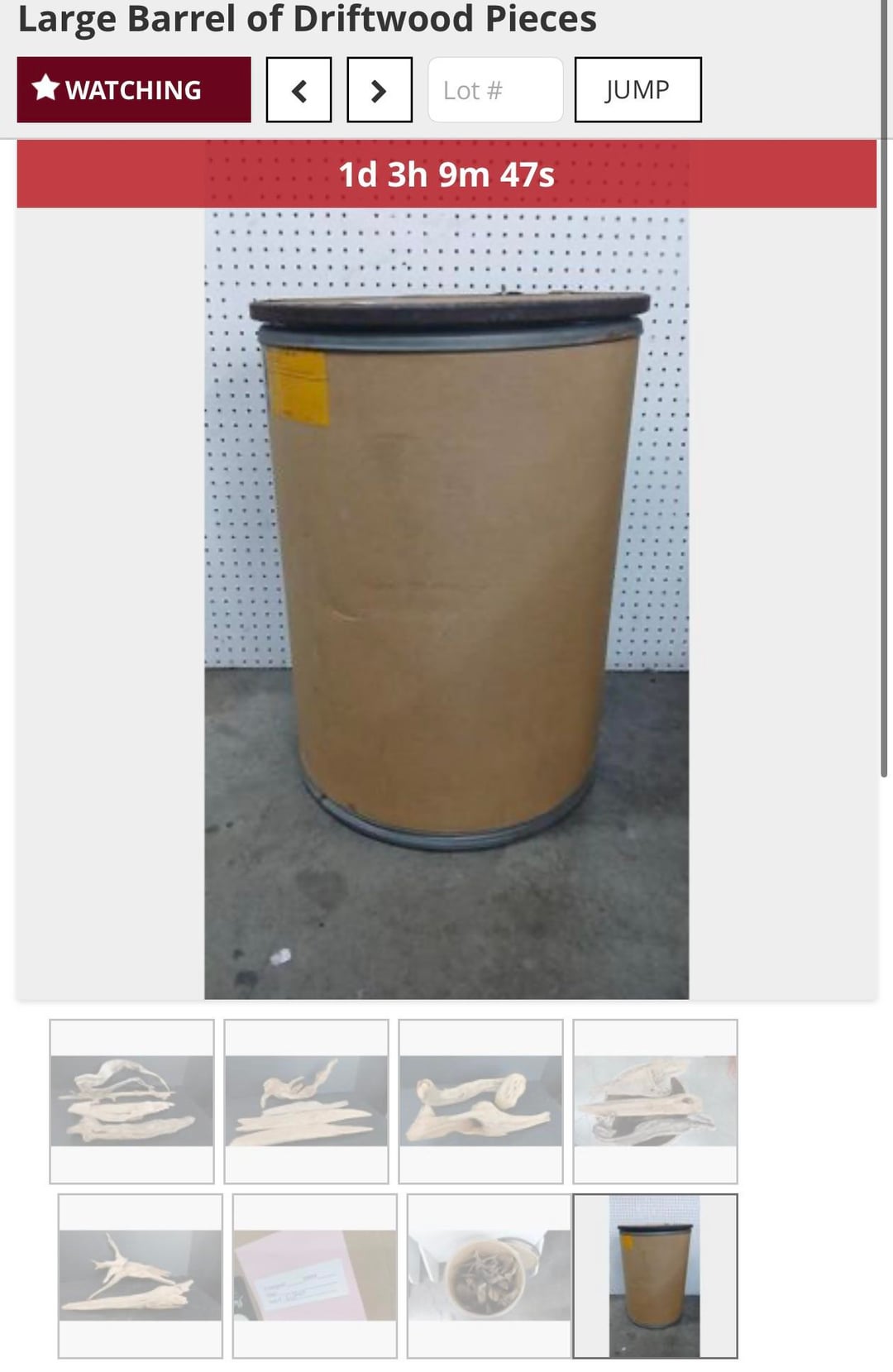The width and height of the screenshot is (893, 1372).
Task: Open the main barrel photo
Action: [x=446, y=604]
